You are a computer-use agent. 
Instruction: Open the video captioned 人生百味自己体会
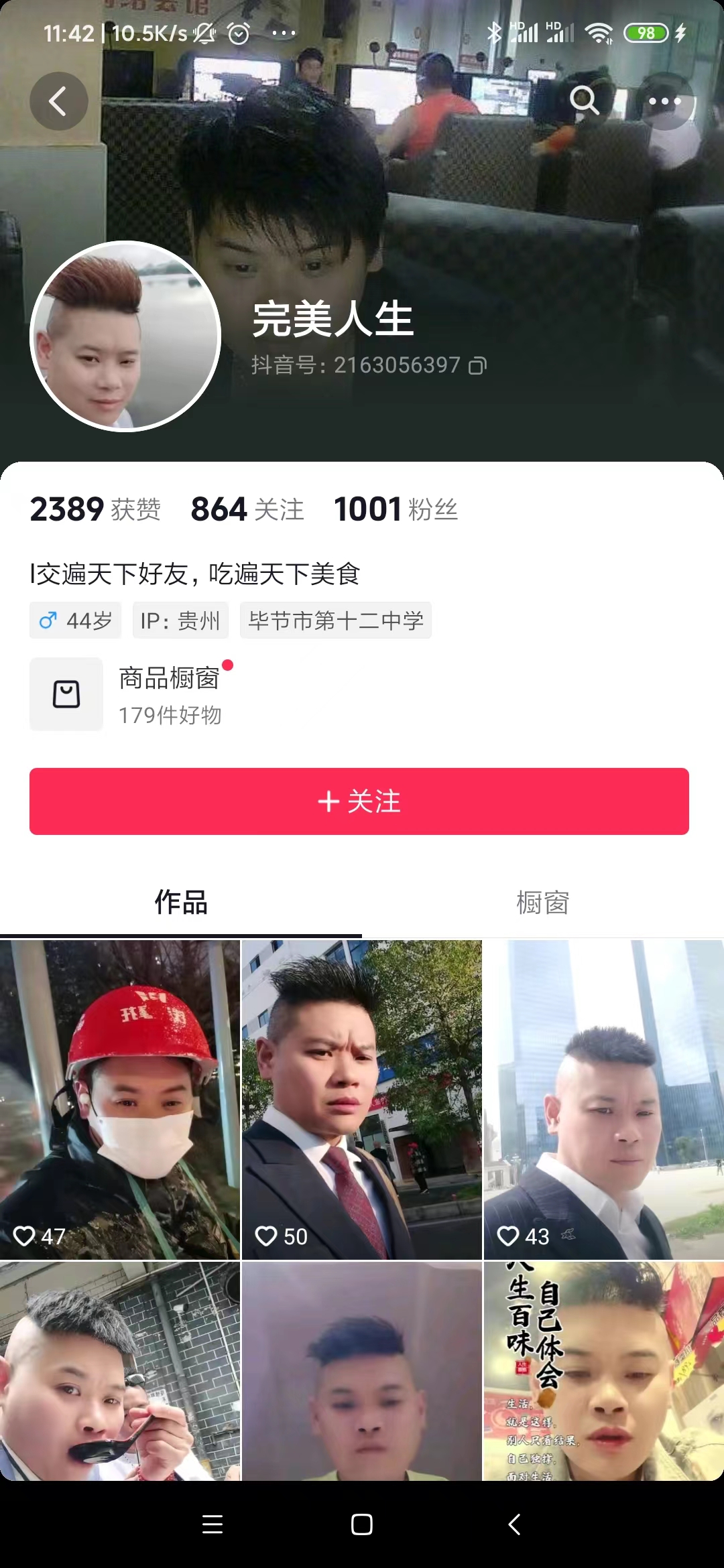point(603,1370)
